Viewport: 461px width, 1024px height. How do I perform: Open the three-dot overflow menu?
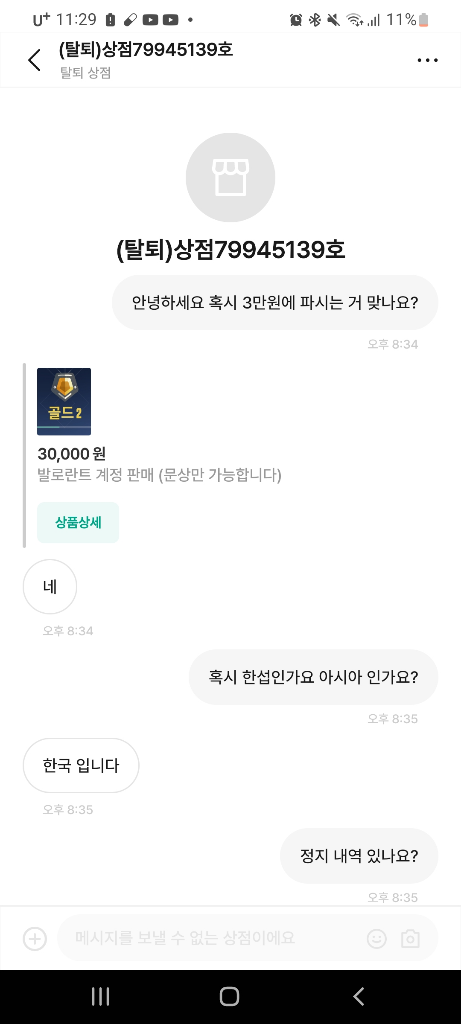pyautogui.click(x=427, y=60)
